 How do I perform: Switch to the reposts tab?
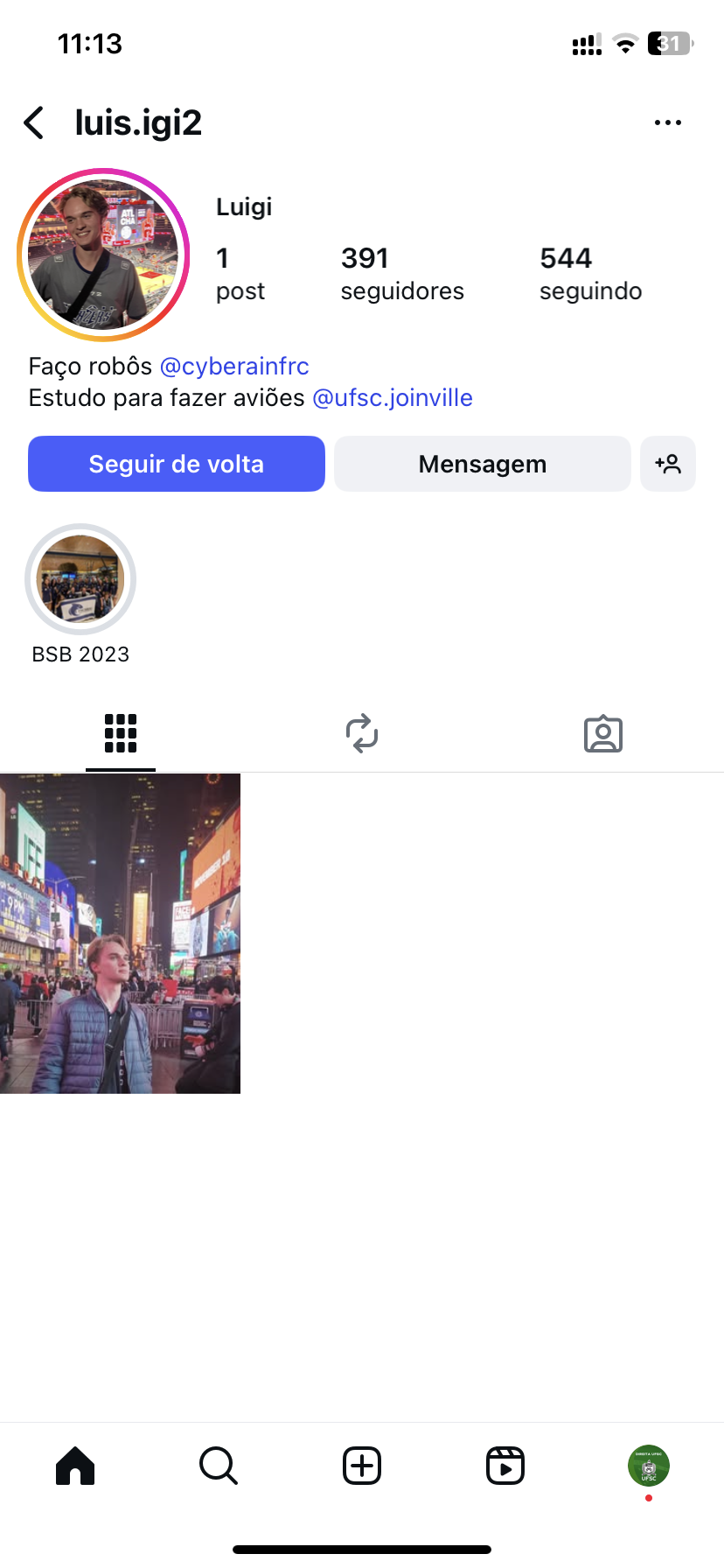(x=362, y=733)
